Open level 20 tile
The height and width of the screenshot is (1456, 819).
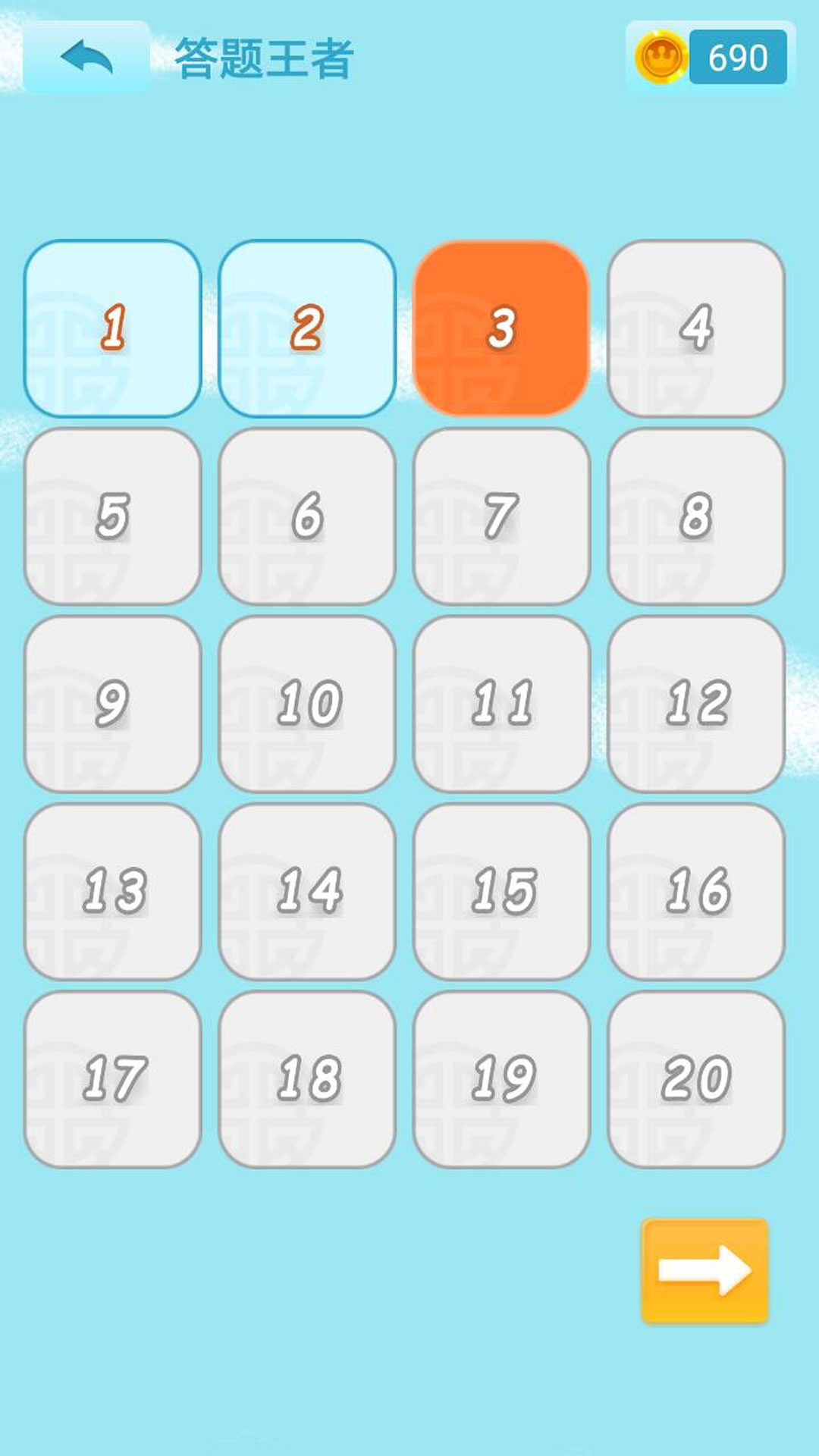coord(696,1078)
